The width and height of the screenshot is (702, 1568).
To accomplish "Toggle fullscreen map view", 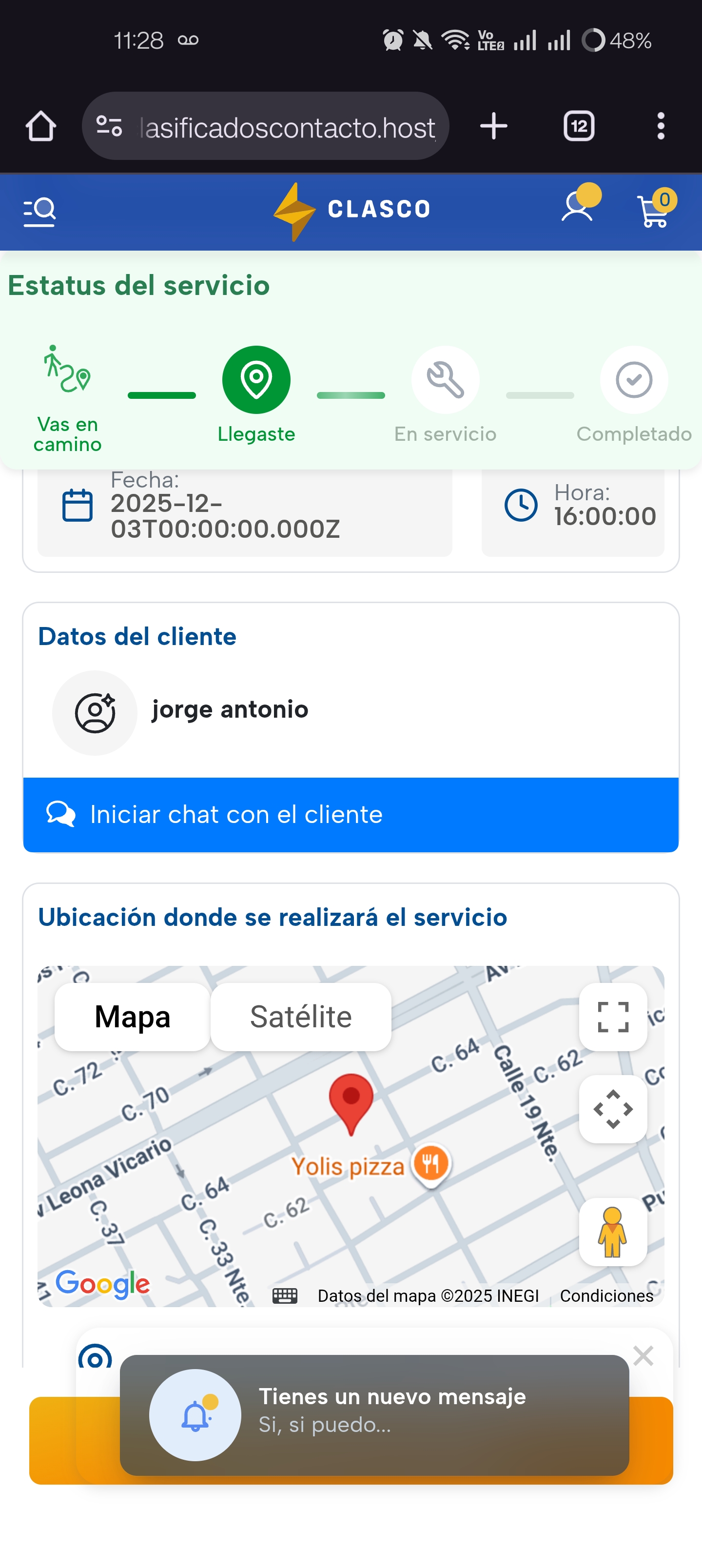I will click(x=612, y=1017).
